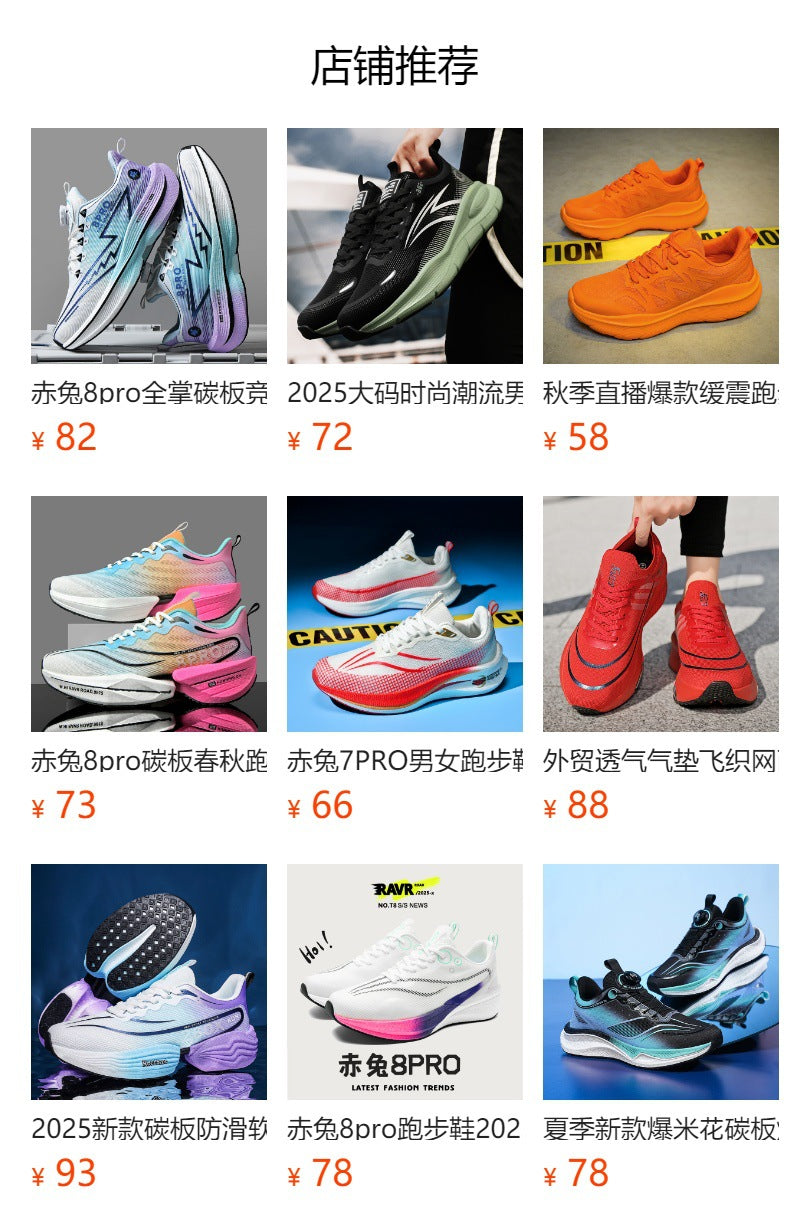Image resolution: width=790 pixels, height=1232 pixels.
Task: Click the 2025新款碳板防滑软 listing name
Action: (x=148, y=1126)
